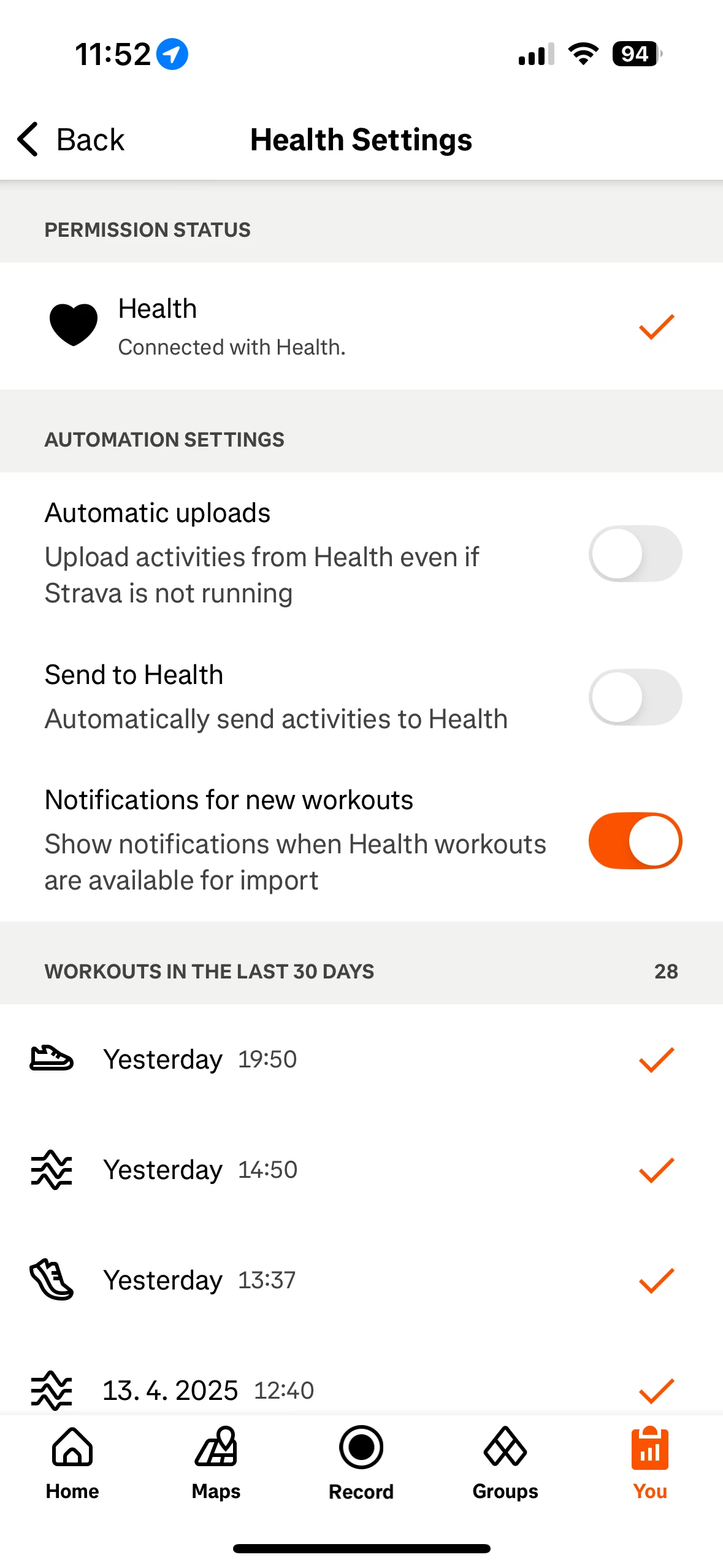Switch to the Groups tab
The image size is (723, 1568).
pos(505,1463)
